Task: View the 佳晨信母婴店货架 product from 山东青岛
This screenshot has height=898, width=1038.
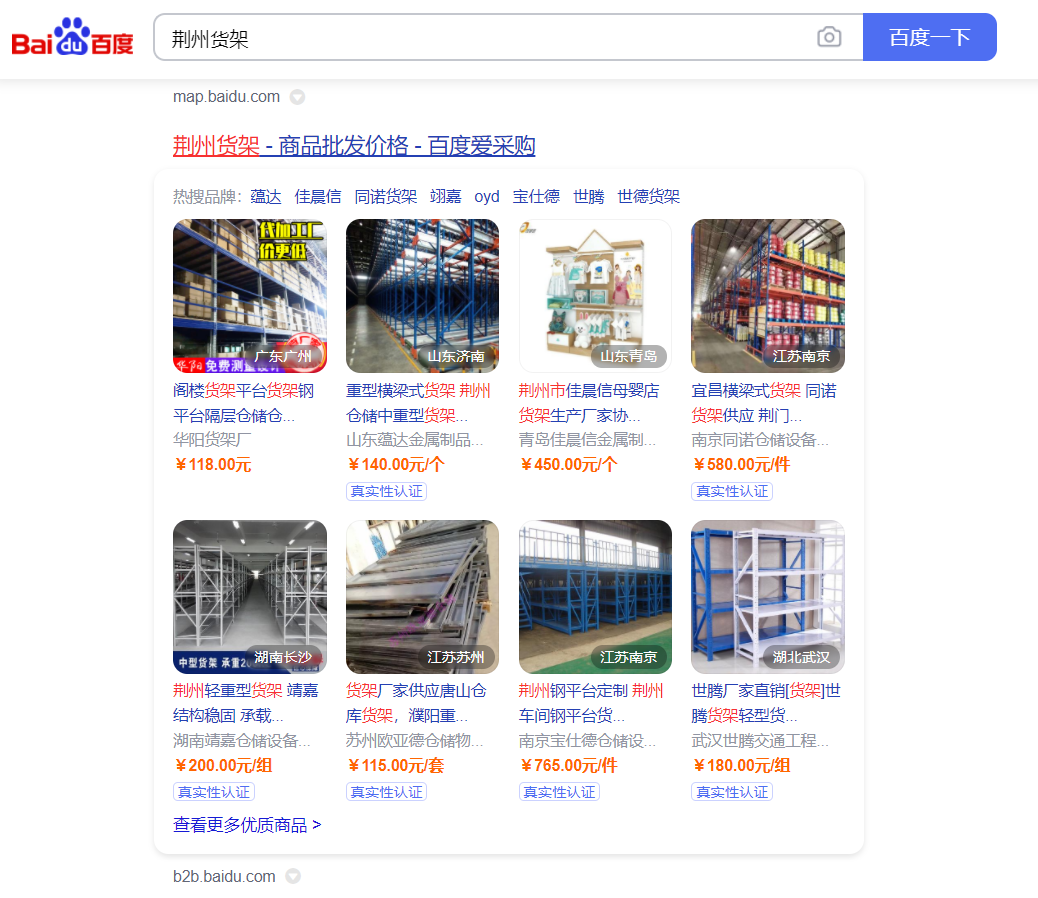Action: (x=595, y=296)
